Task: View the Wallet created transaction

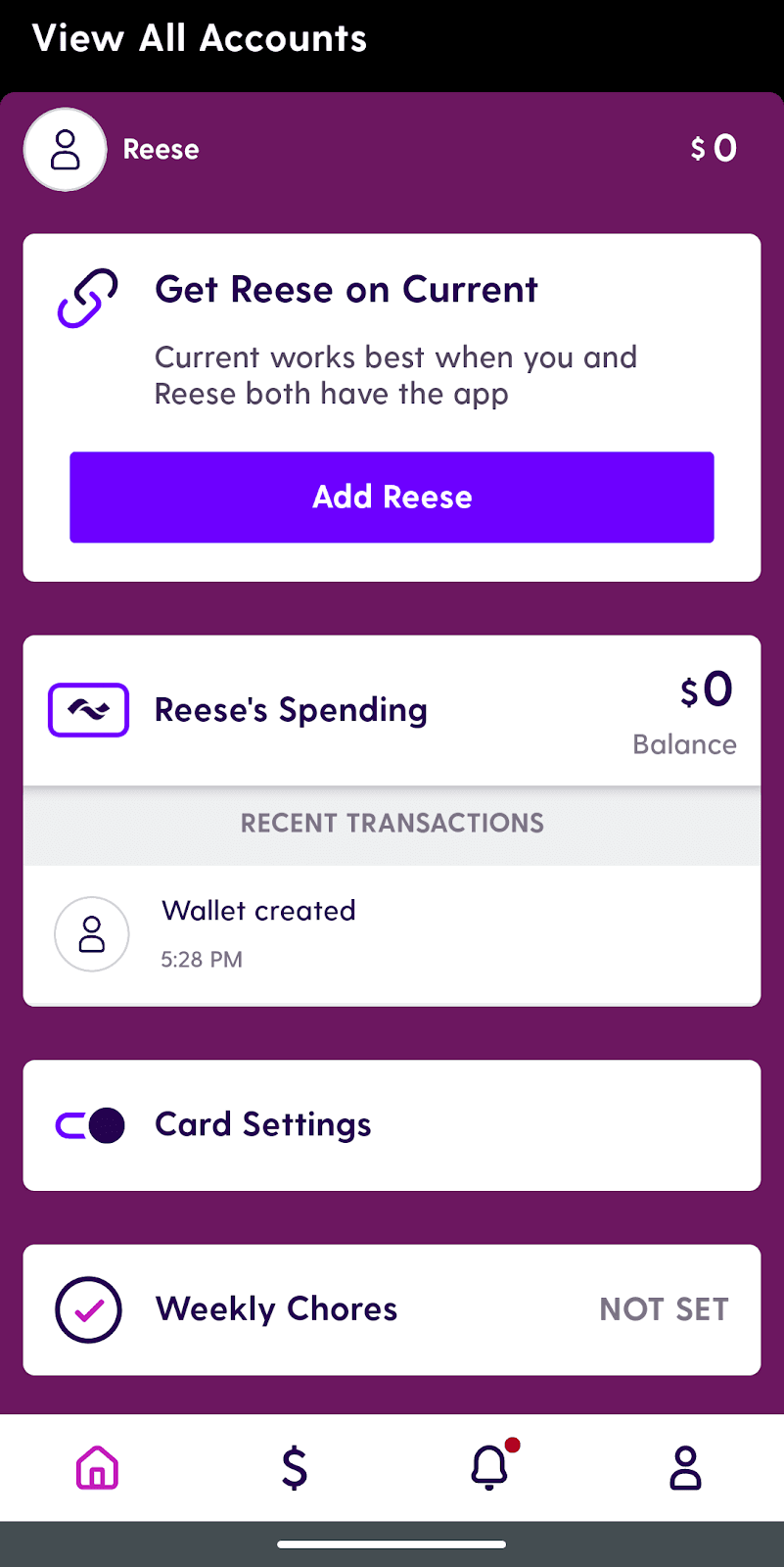Action: tap(392, 934)
